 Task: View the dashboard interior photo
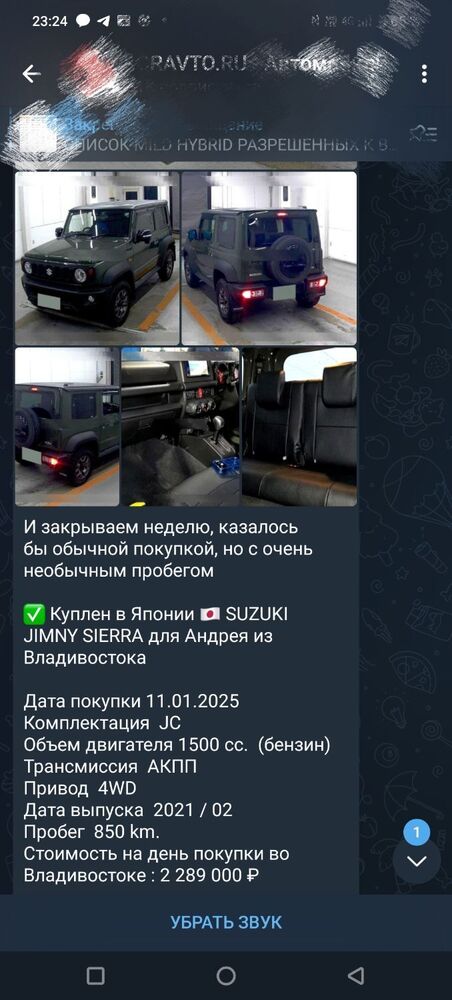[180, 427]
